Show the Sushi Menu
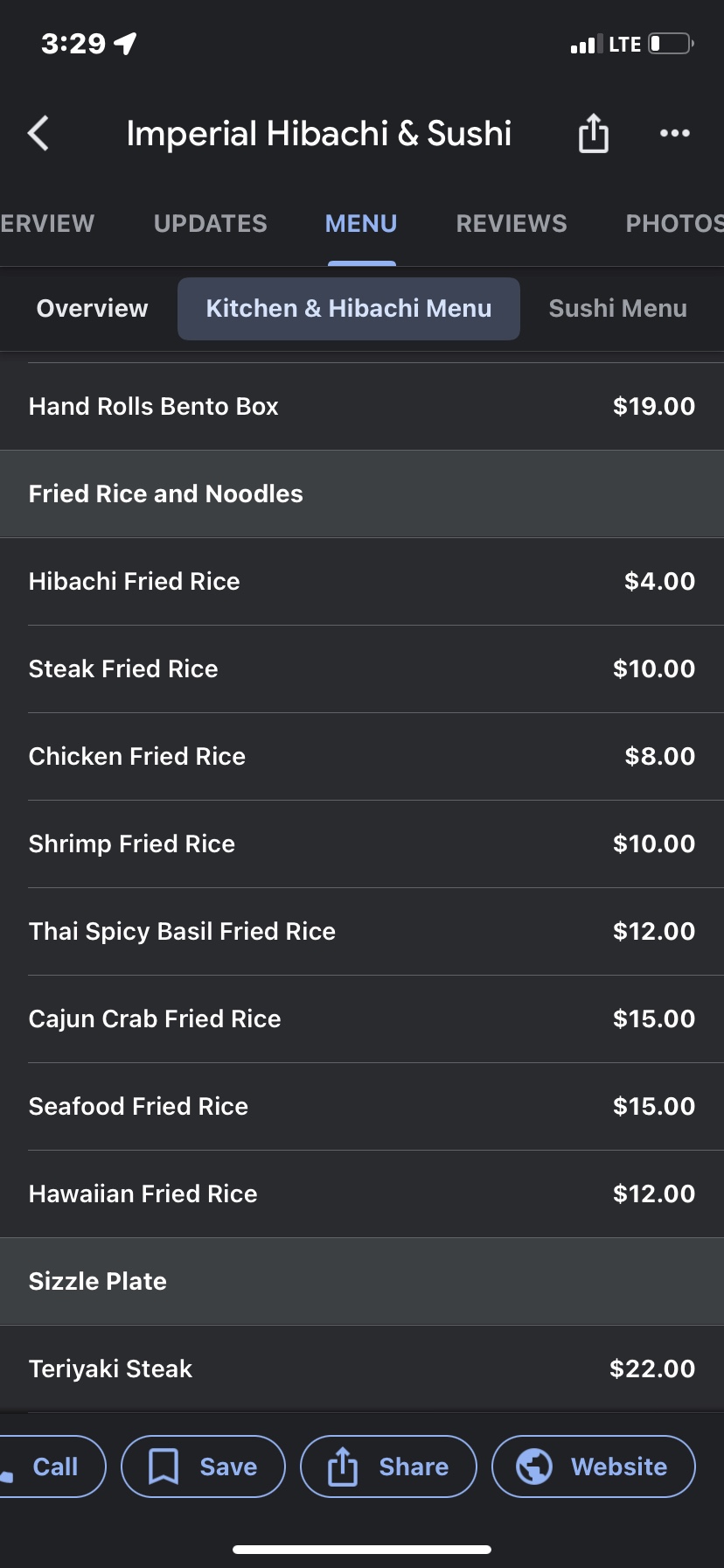Image resolution: width=724 pixels, height=1568 pixels. tap(617, 309)
